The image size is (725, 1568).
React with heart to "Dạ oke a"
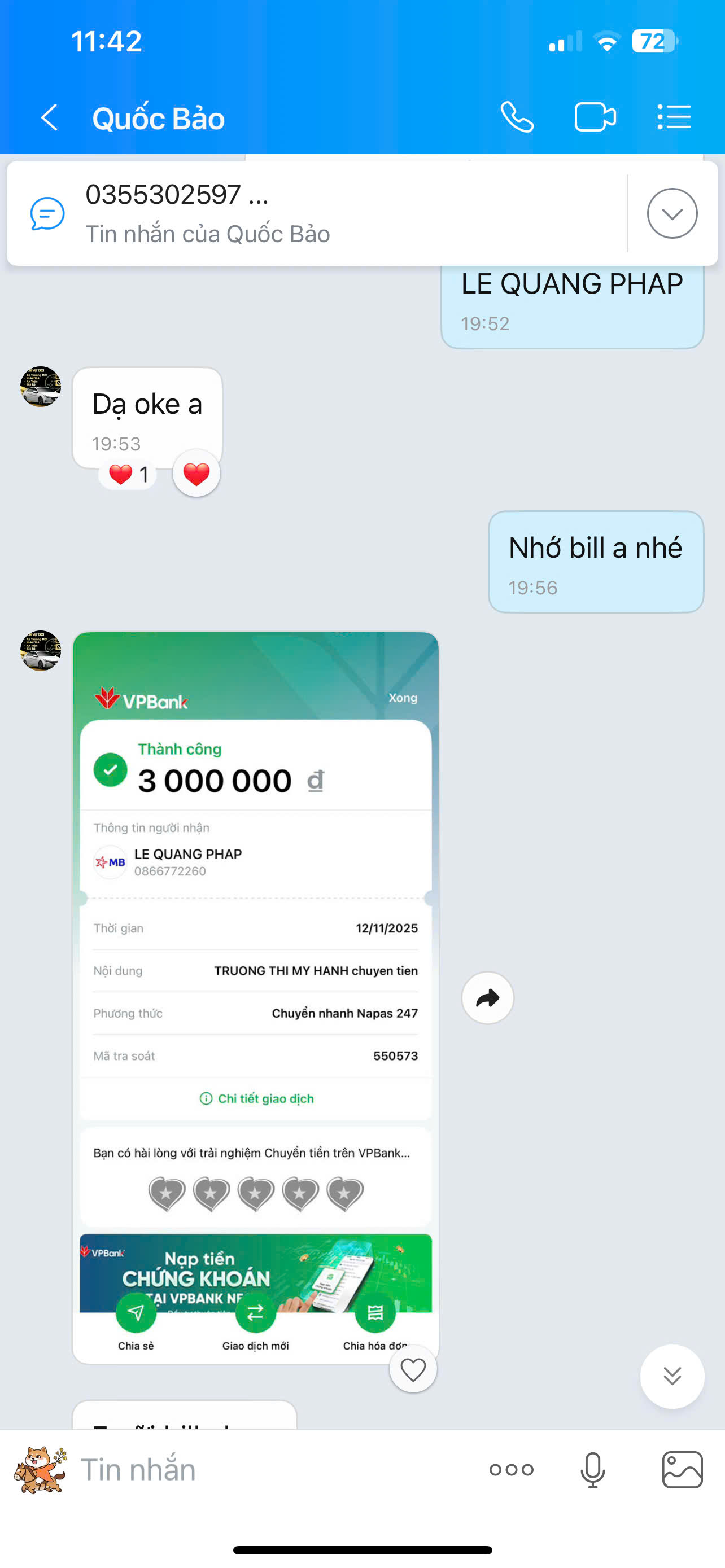[x=196, y=474]
